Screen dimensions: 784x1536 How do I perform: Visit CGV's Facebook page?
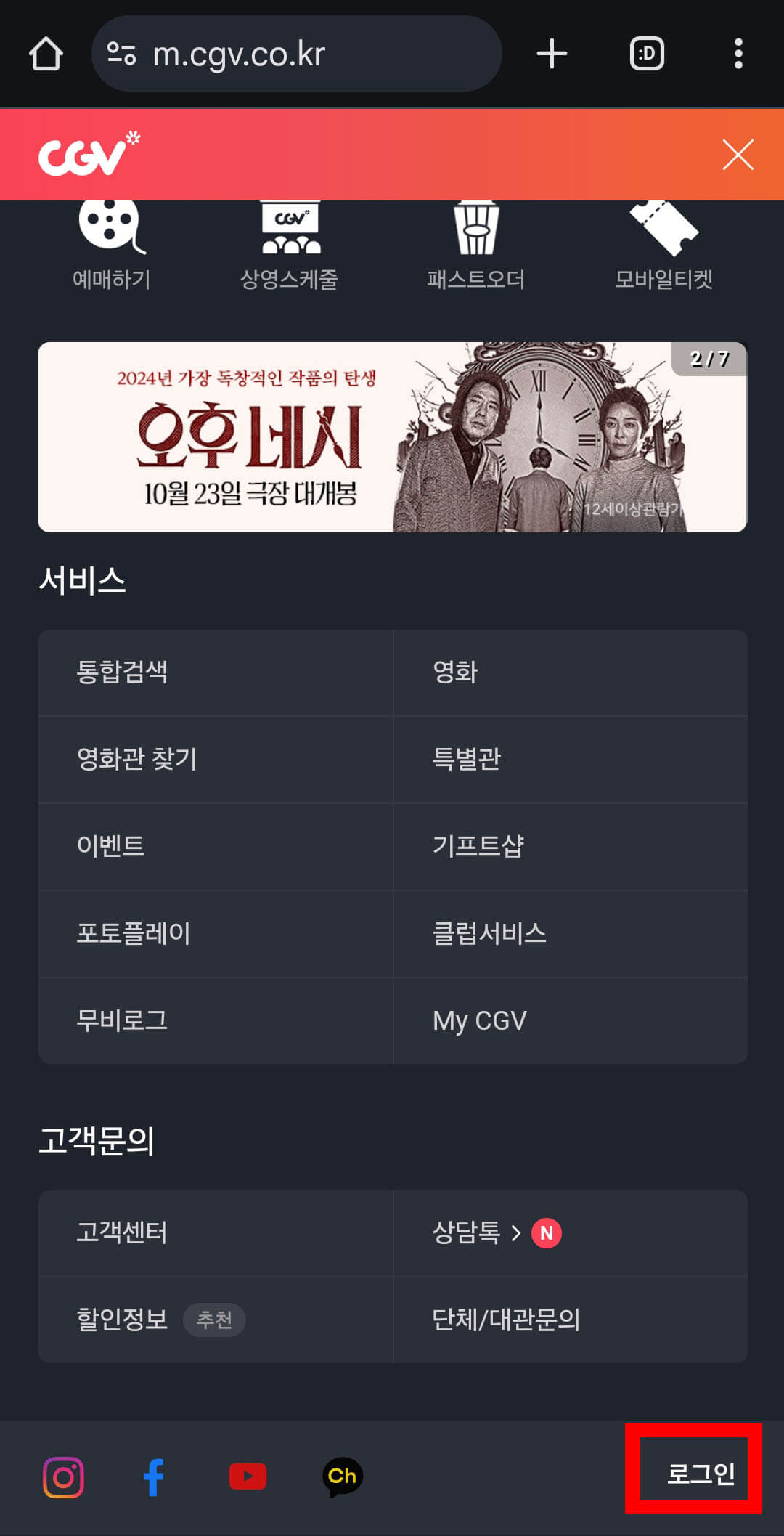pos(153,1475)
